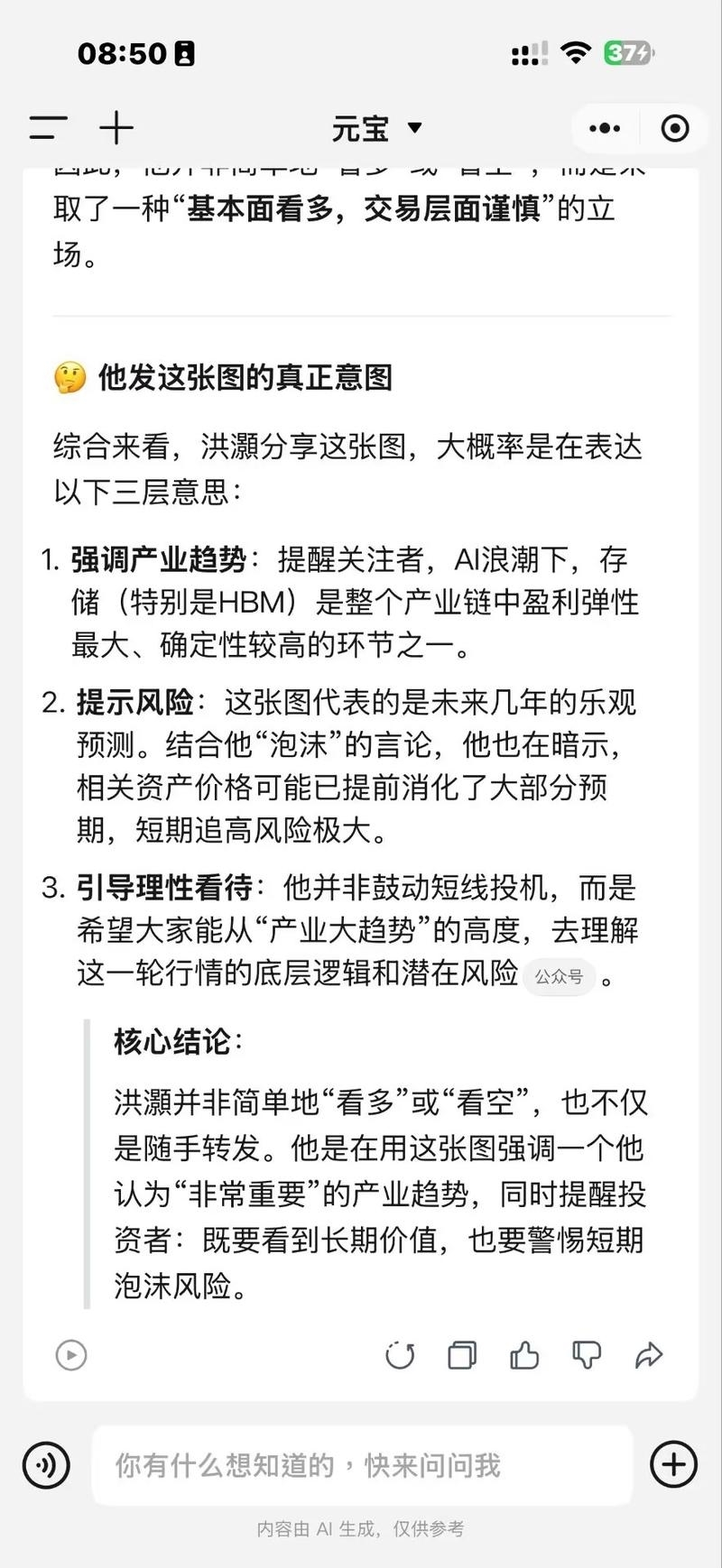
Task: Copy the answer text
Action: click(462, 1355)
